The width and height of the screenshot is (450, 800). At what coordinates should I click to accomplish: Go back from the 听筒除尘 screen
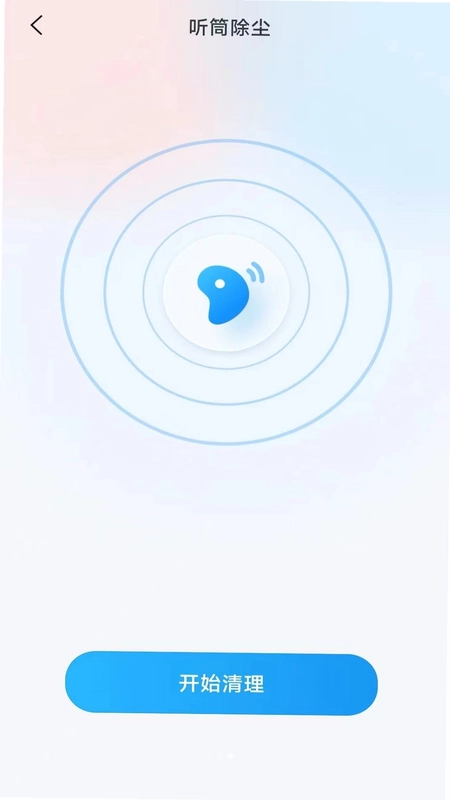[x=36, y=26]
